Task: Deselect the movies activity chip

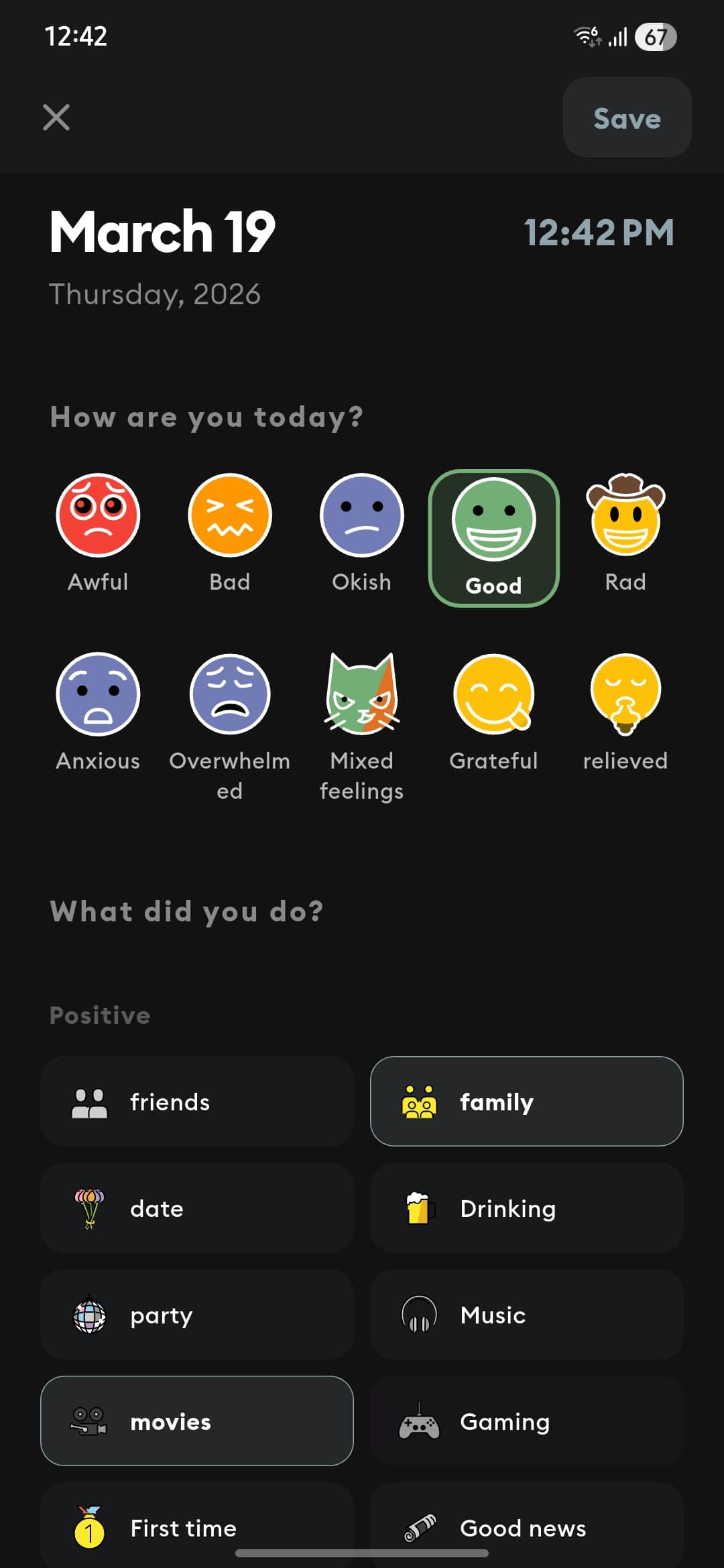Action: (x=196, y=1421)
